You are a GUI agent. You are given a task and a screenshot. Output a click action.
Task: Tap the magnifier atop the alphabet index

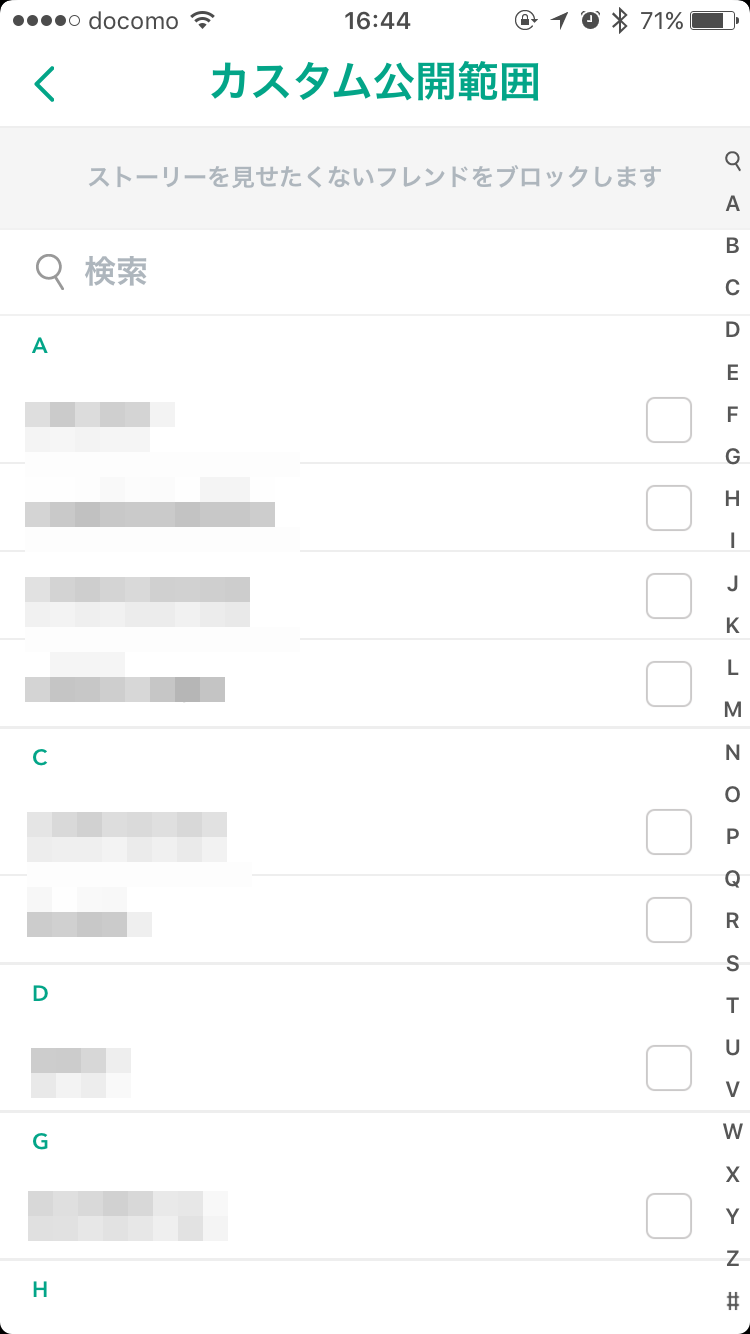click(x=732, y=160)
